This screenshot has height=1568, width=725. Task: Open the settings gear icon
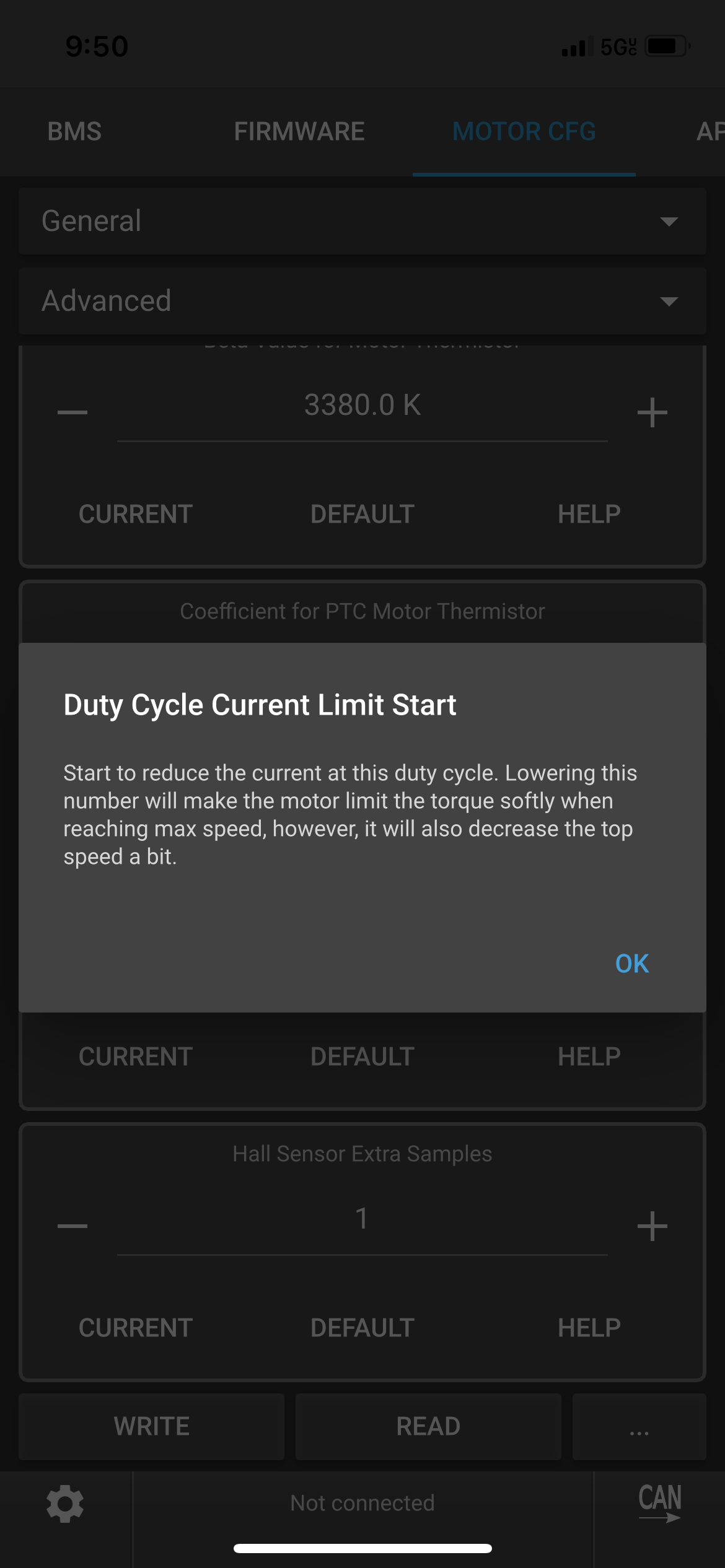[x=65, y=1504]
